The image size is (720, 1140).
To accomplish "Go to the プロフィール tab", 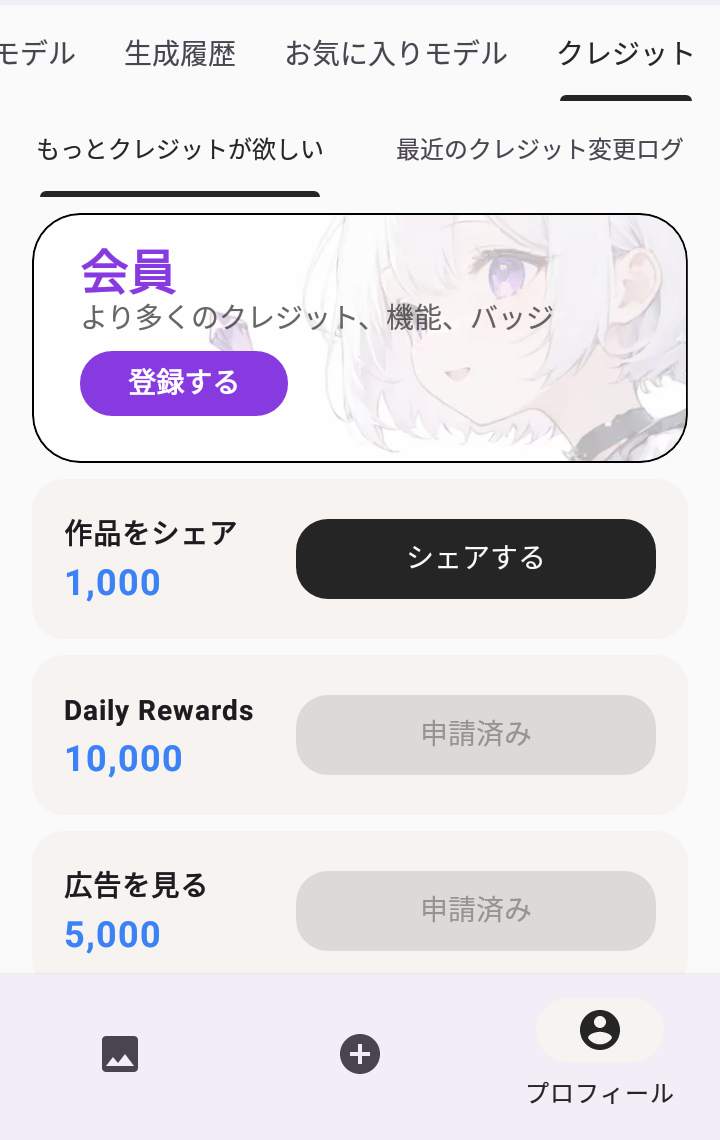I will [x=600, y=1052].
